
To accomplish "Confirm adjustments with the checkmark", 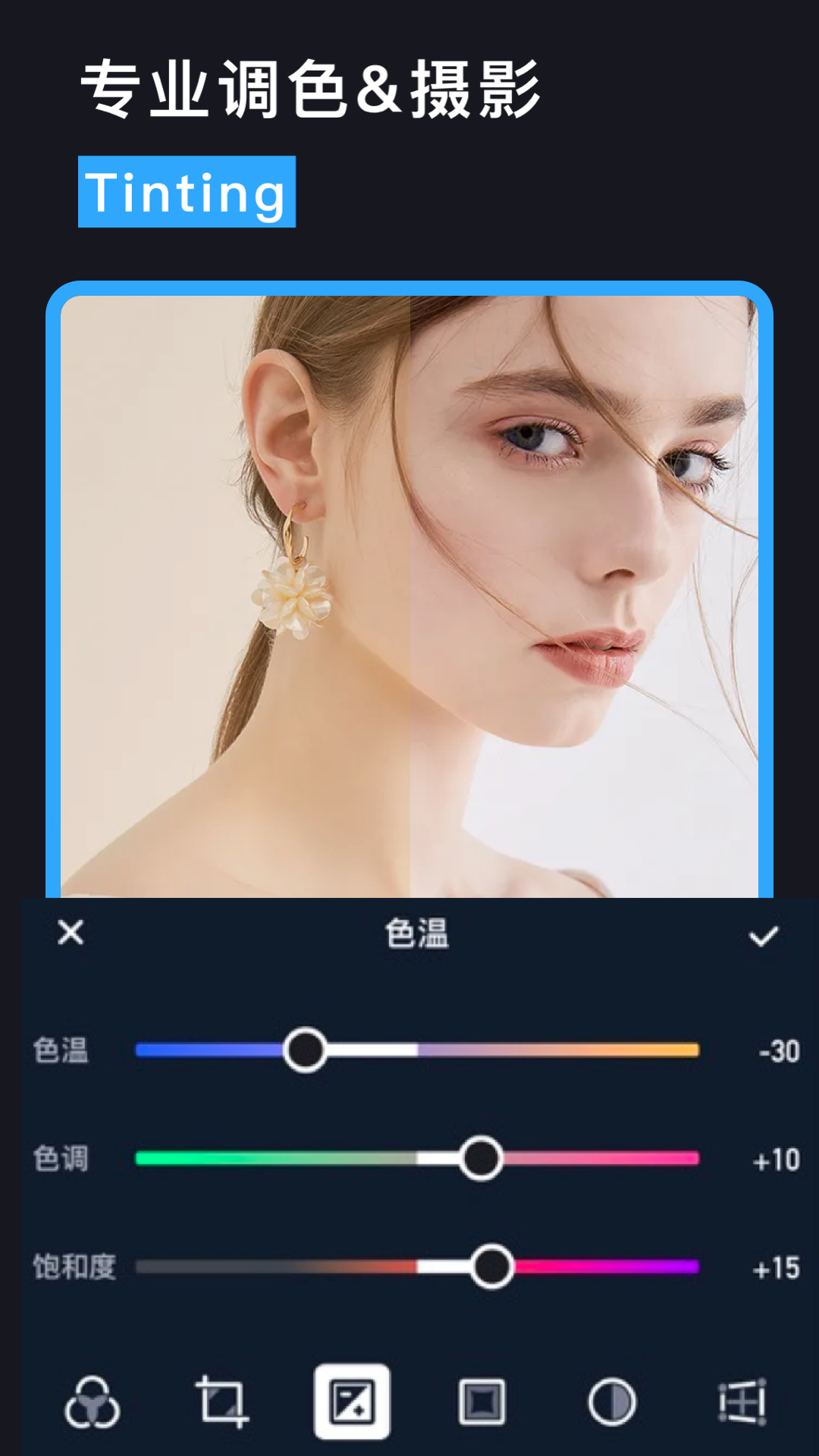I will [x=764, y=935].
